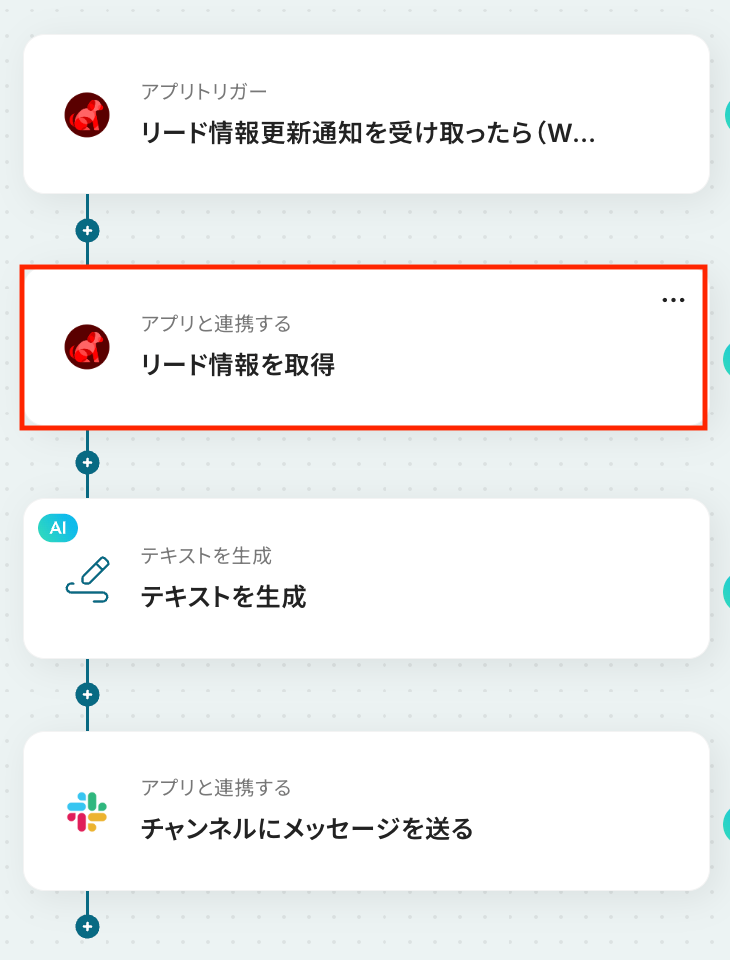This screenshot has height=960, width=730.
Task: Open the app trigger step card
Action: (366, 115)
